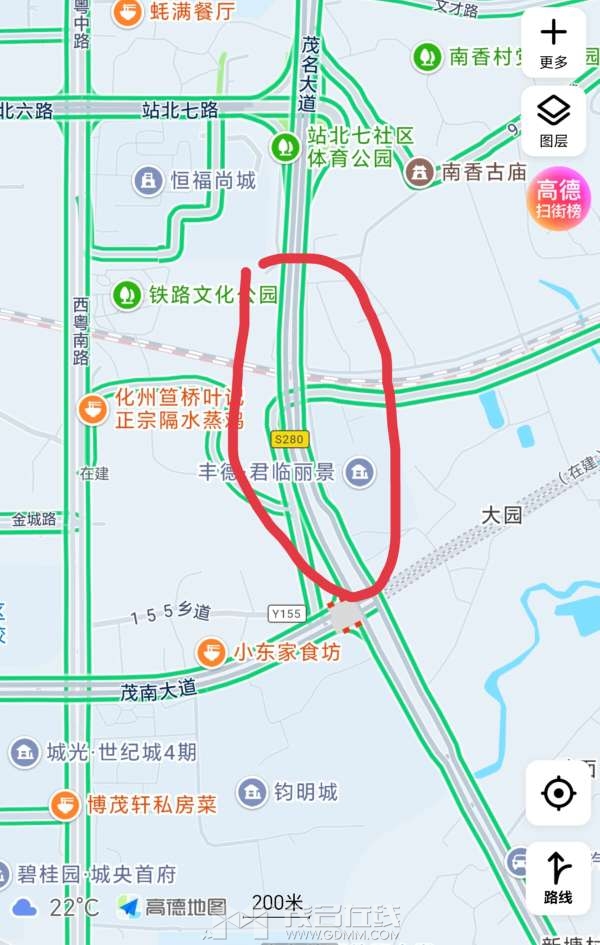Image resolution: width=600 pixels, height=945 pixels.
Task: Open the 图层 map layers panel
Action: (553, 120)
